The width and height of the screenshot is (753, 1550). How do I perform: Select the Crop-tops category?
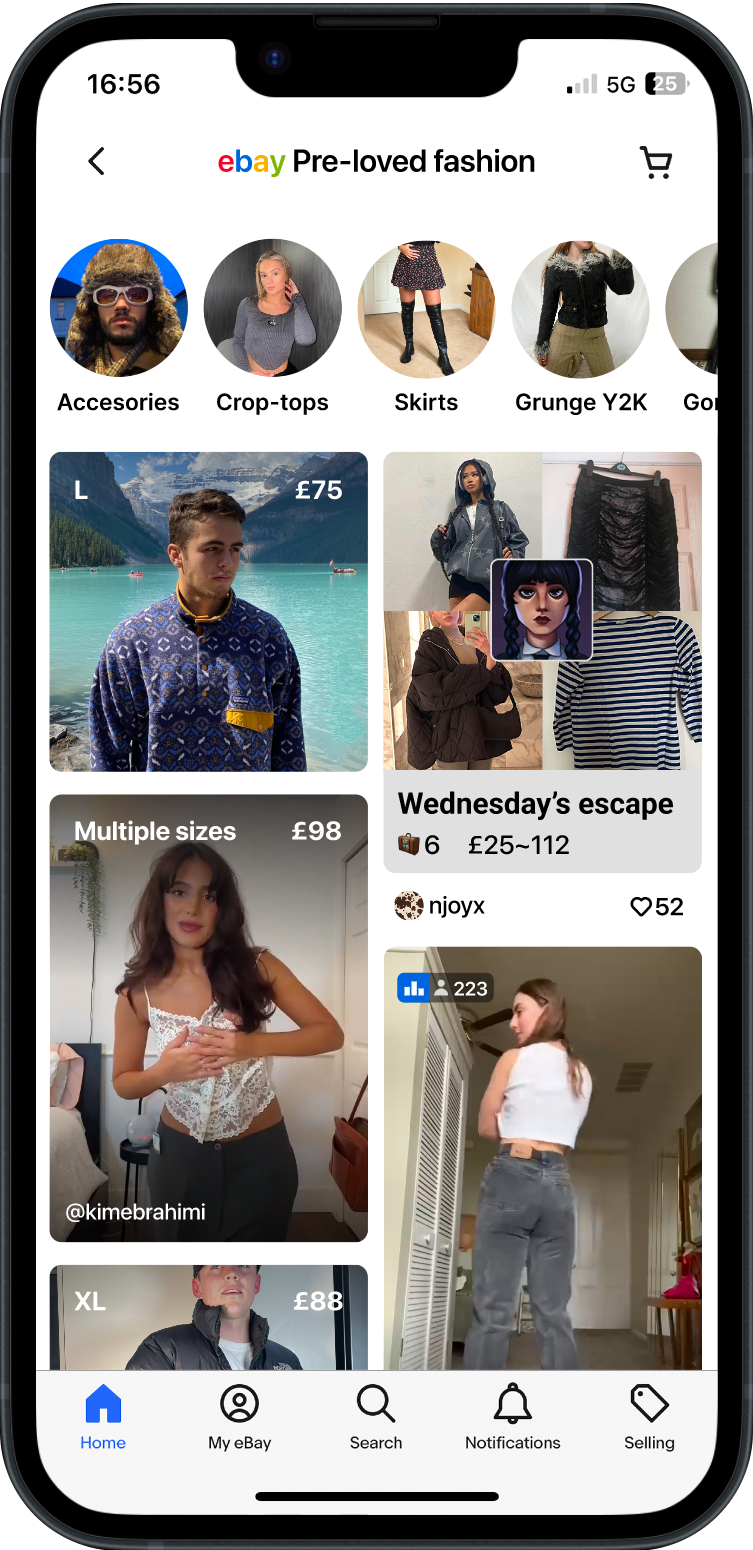(x=272, y=309)
